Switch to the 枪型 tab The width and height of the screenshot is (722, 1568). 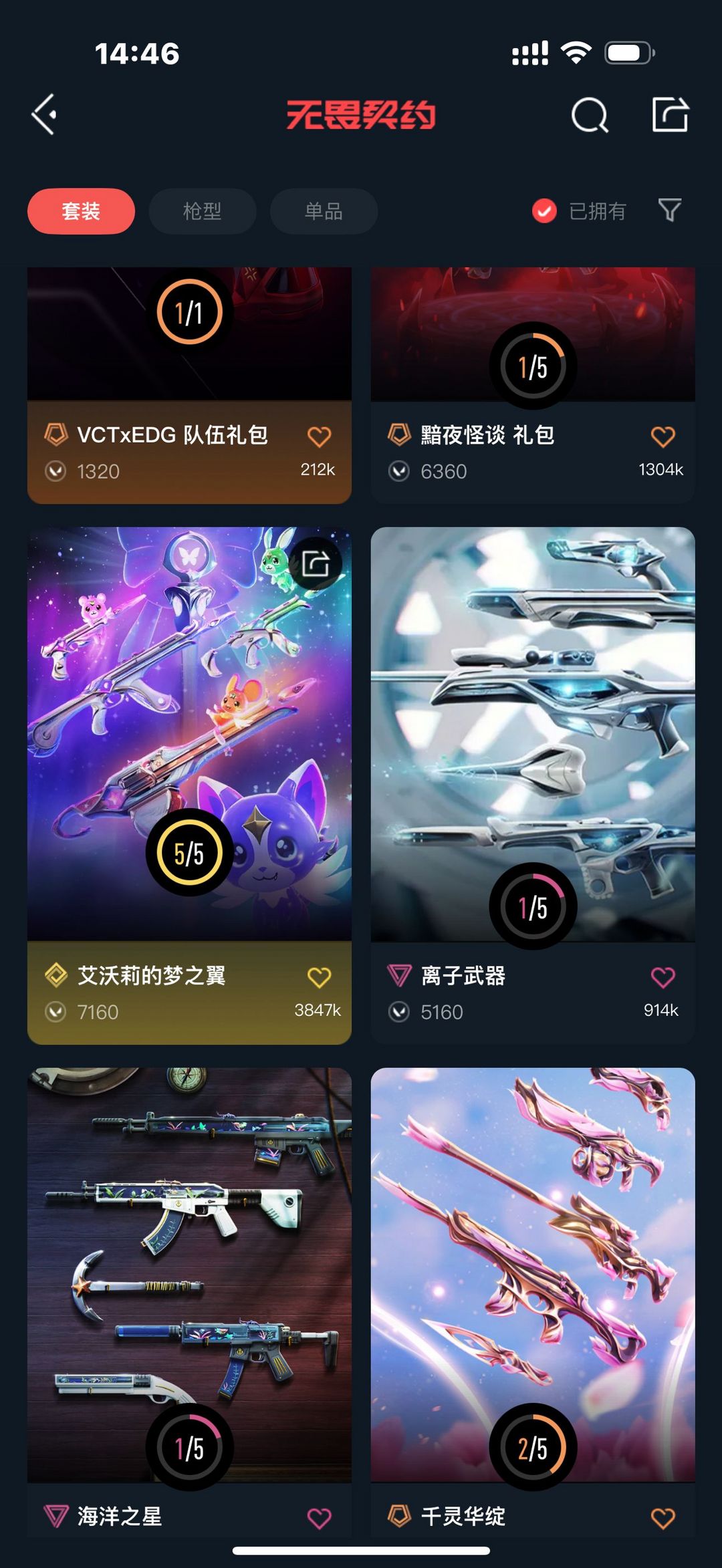202,211
